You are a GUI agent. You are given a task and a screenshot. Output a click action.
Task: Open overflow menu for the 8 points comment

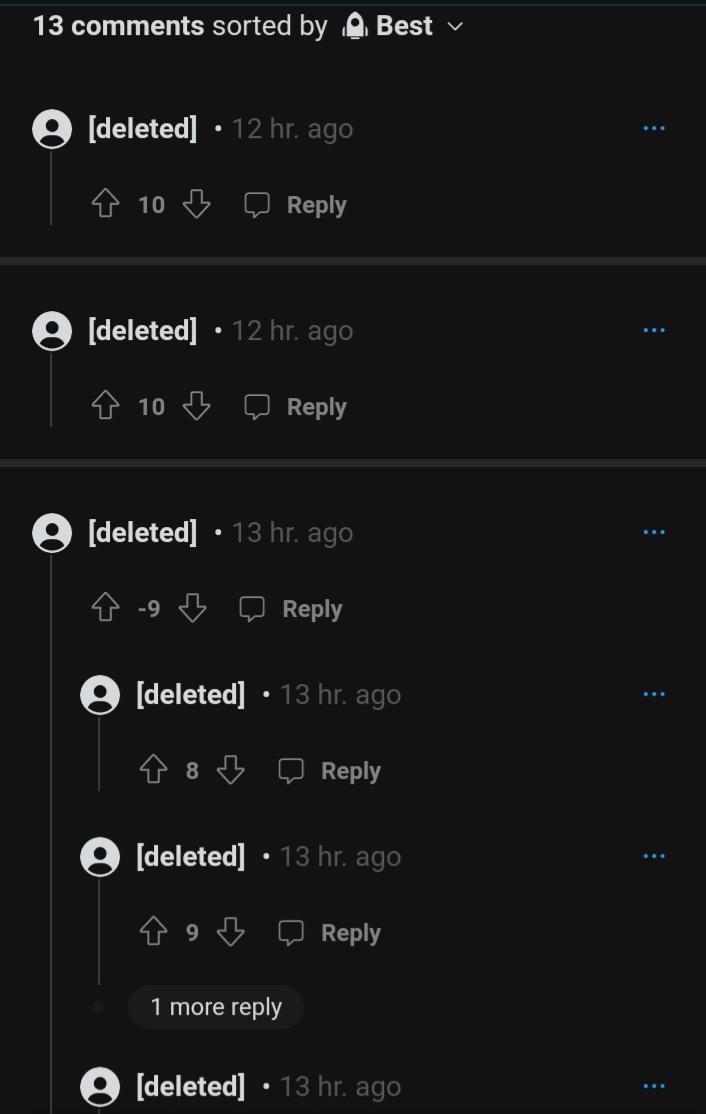point(654,694)
